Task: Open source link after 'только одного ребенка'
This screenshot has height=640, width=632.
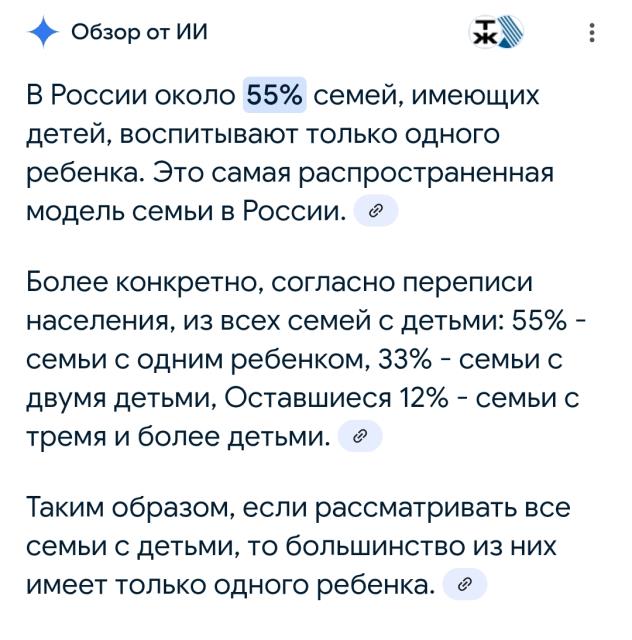Action: pos(464,585)
